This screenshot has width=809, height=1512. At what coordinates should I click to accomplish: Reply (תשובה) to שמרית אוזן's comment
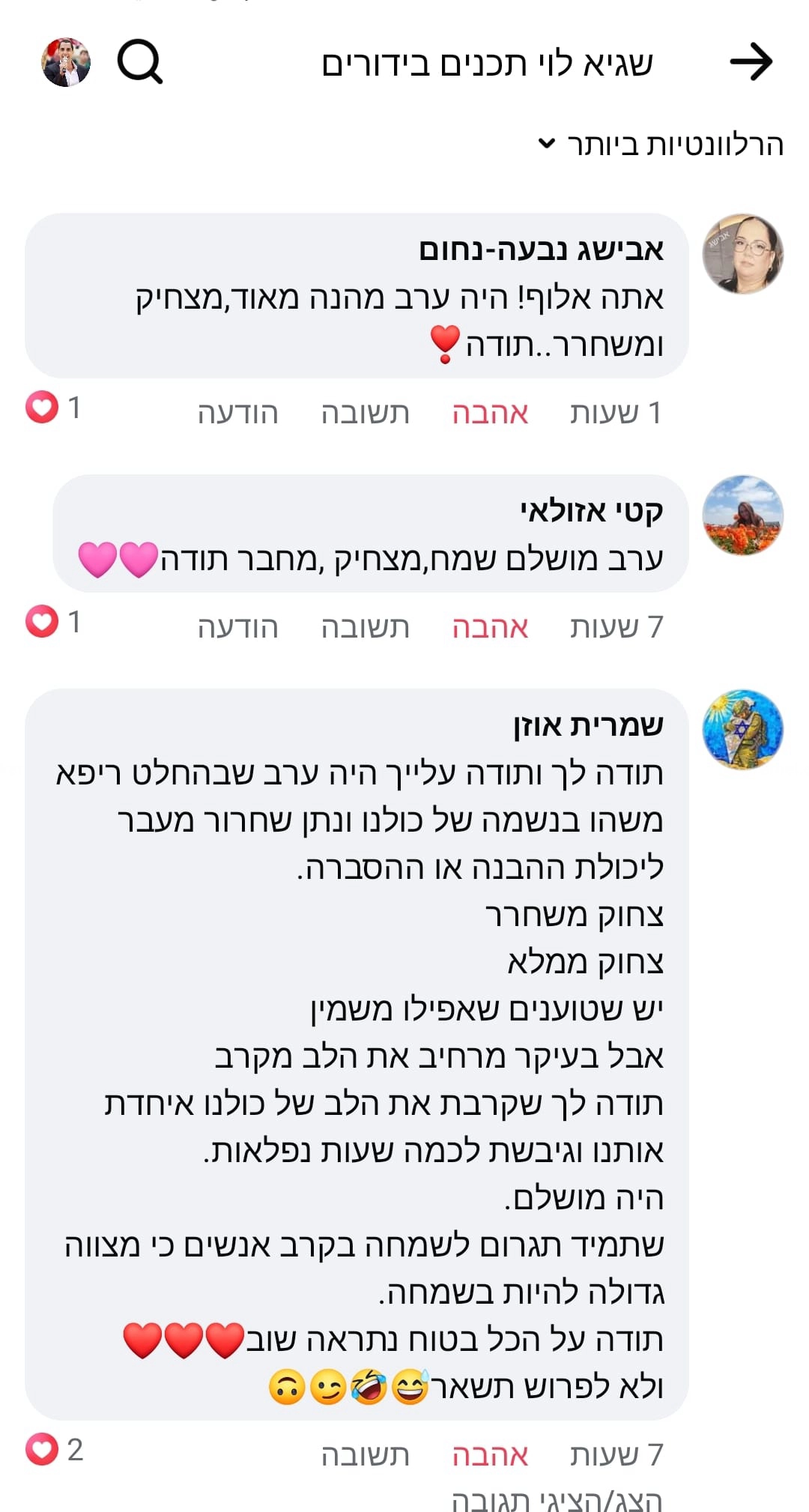(x=365, y=1455)
